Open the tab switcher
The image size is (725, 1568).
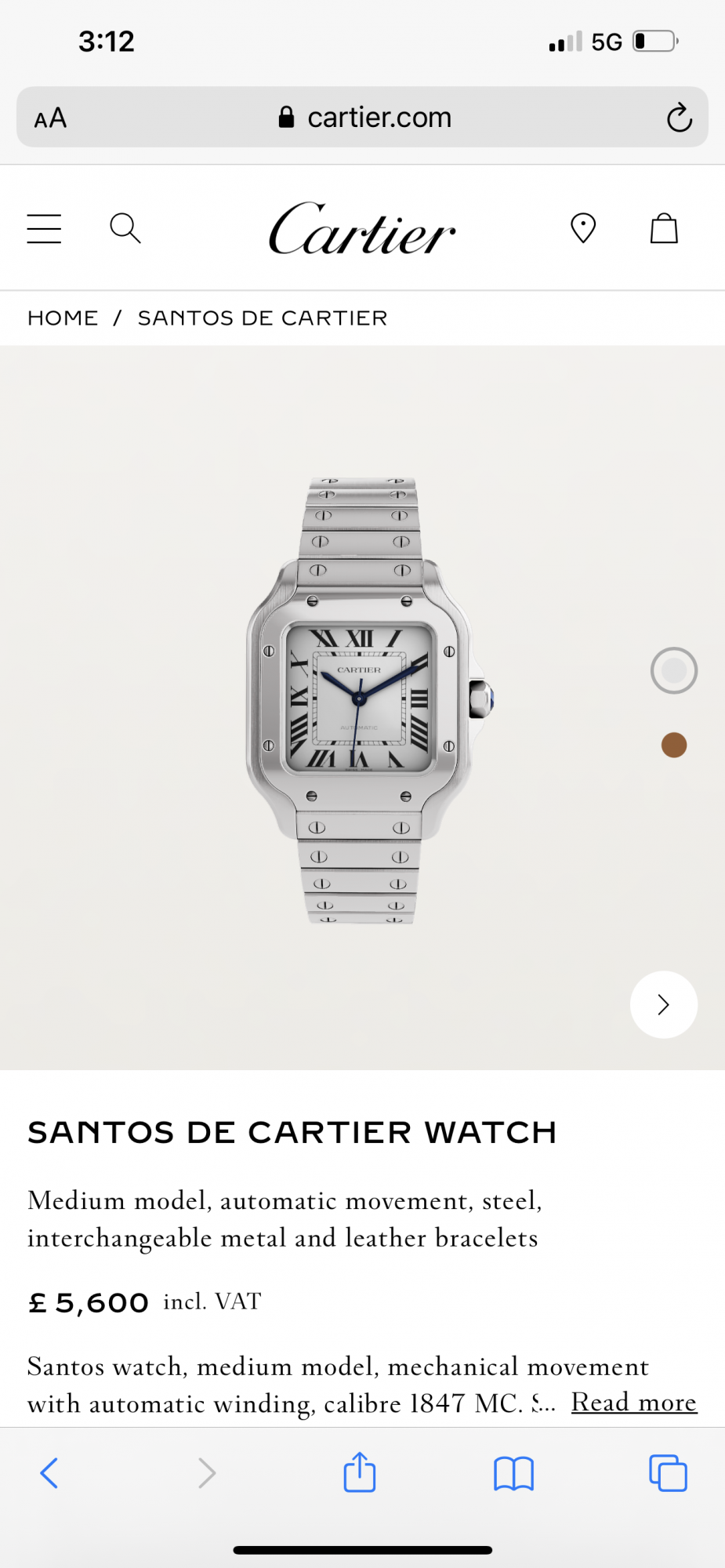(x=668, y=1473)
